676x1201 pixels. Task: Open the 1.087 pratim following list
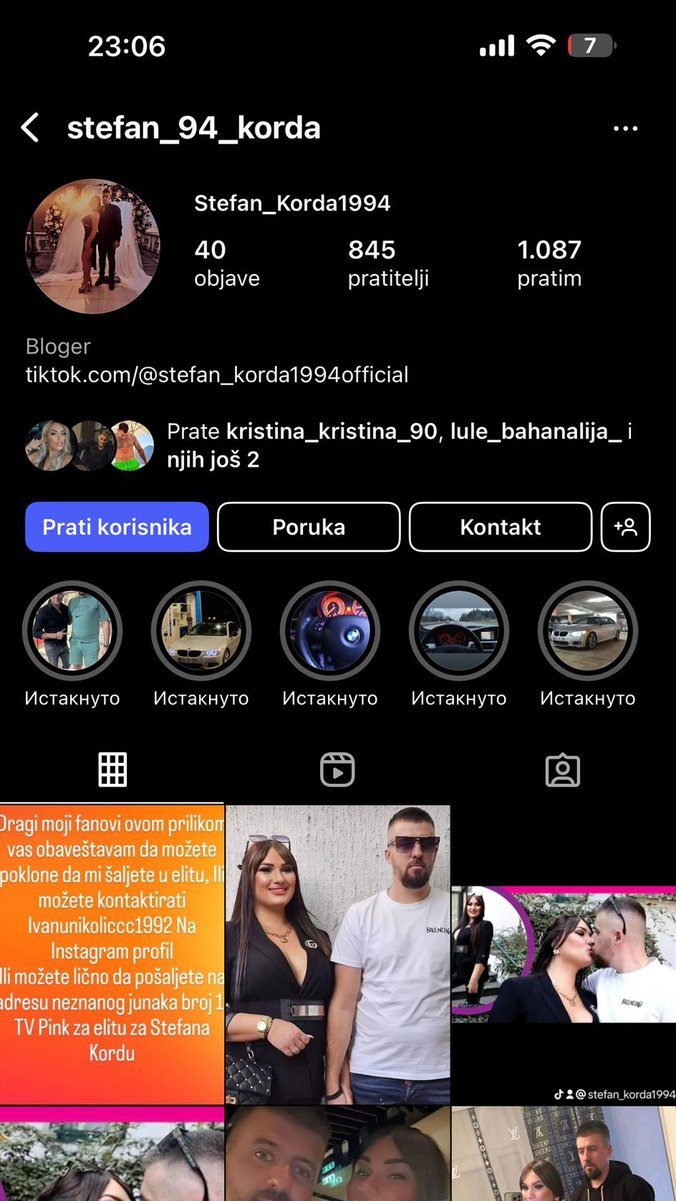click(x=549, y=263)
